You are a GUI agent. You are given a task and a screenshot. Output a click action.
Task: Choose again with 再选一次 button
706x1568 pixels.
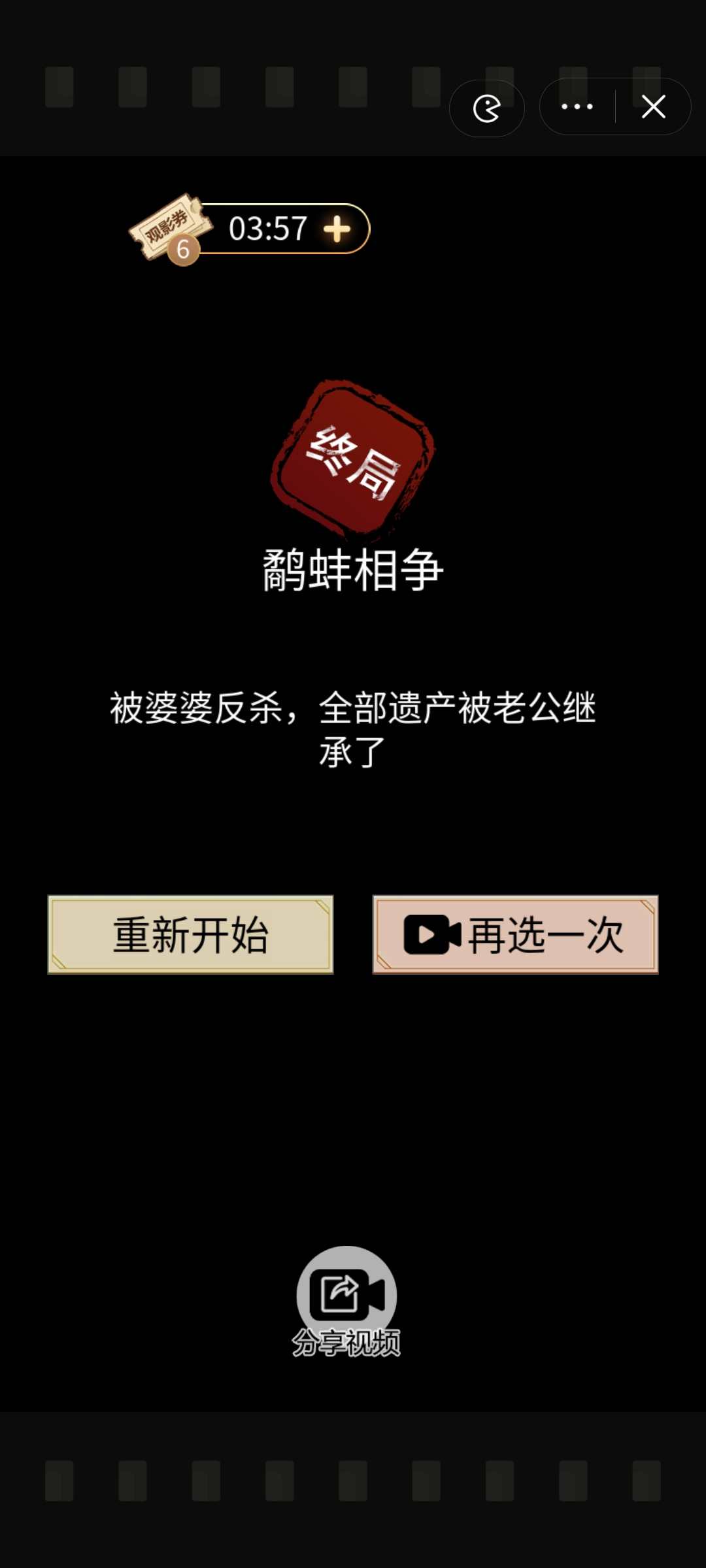click(x=515, y=934)
